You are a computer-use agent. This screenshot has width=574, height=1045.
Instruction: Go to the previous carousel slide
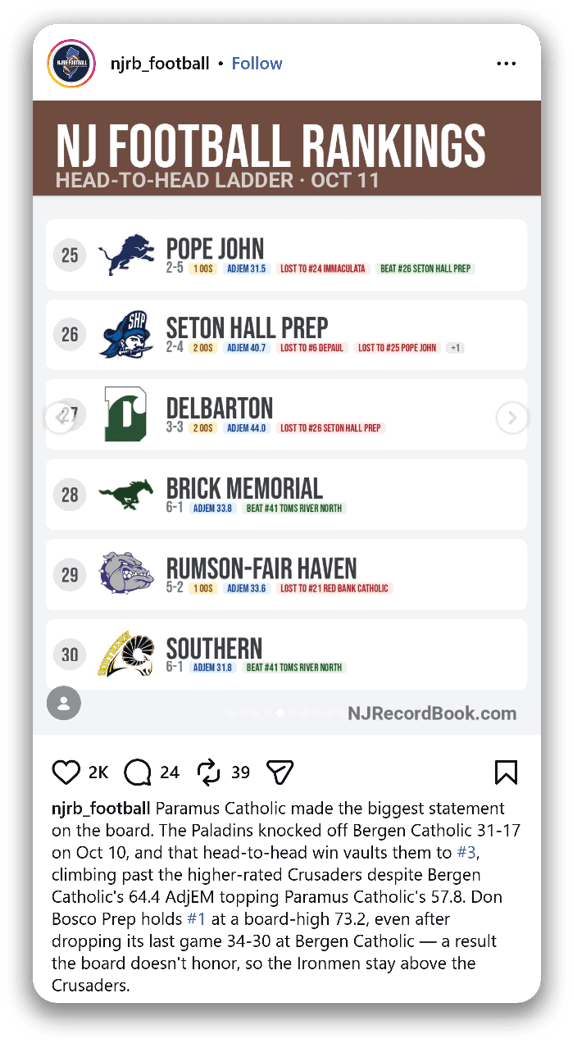pos(61,418)
